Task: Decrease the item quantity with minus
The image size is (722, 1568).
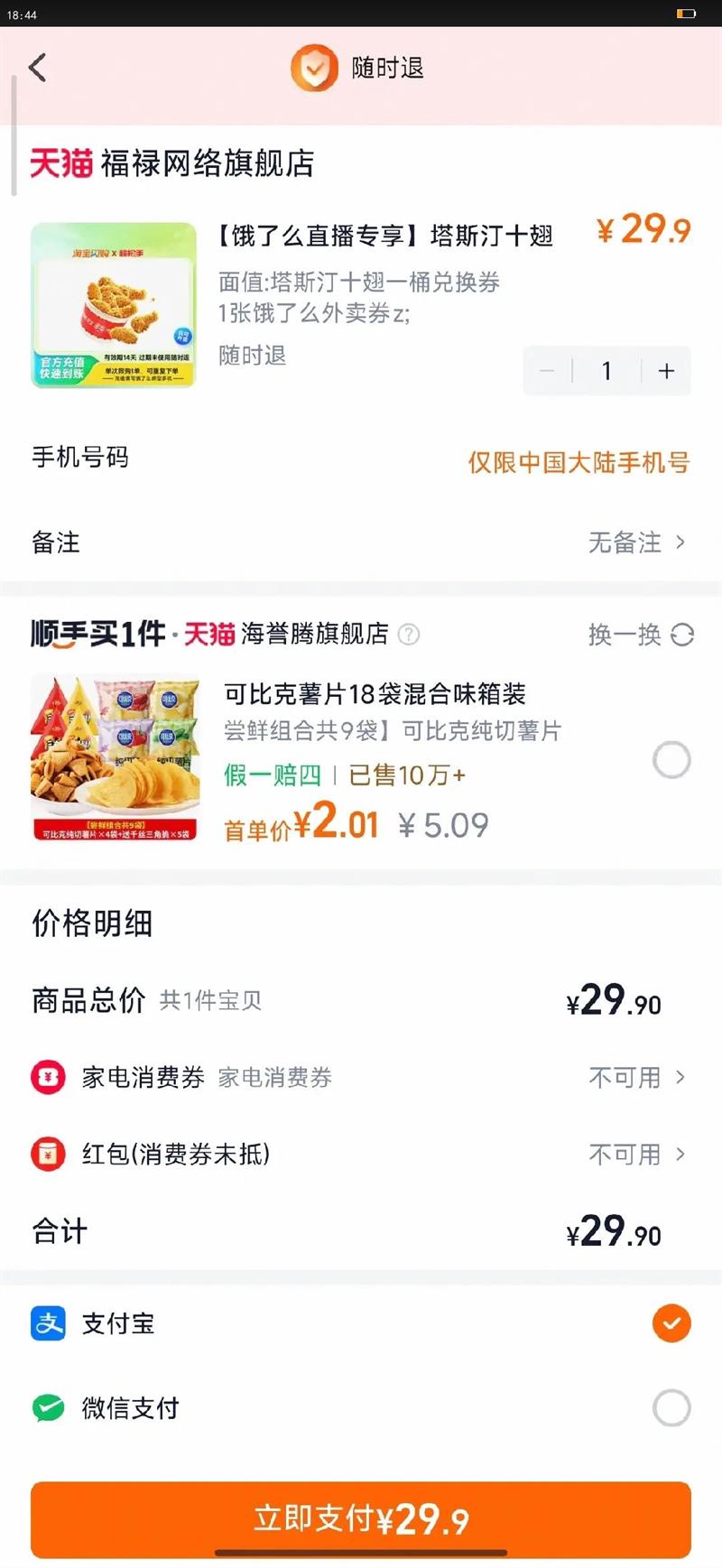Action: 547,371
